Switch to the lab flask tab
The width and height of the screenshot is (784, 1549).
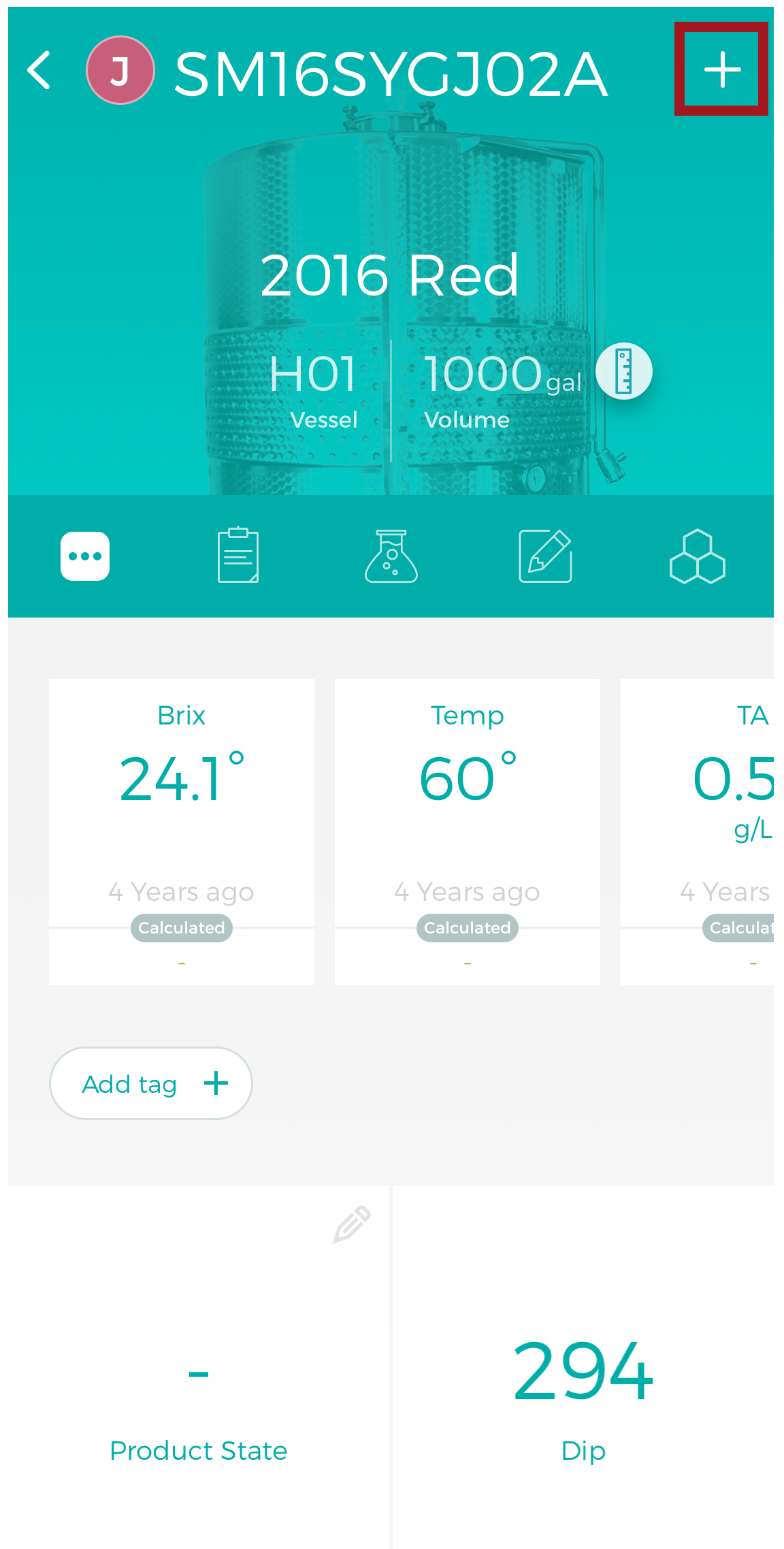click(391, 556)
